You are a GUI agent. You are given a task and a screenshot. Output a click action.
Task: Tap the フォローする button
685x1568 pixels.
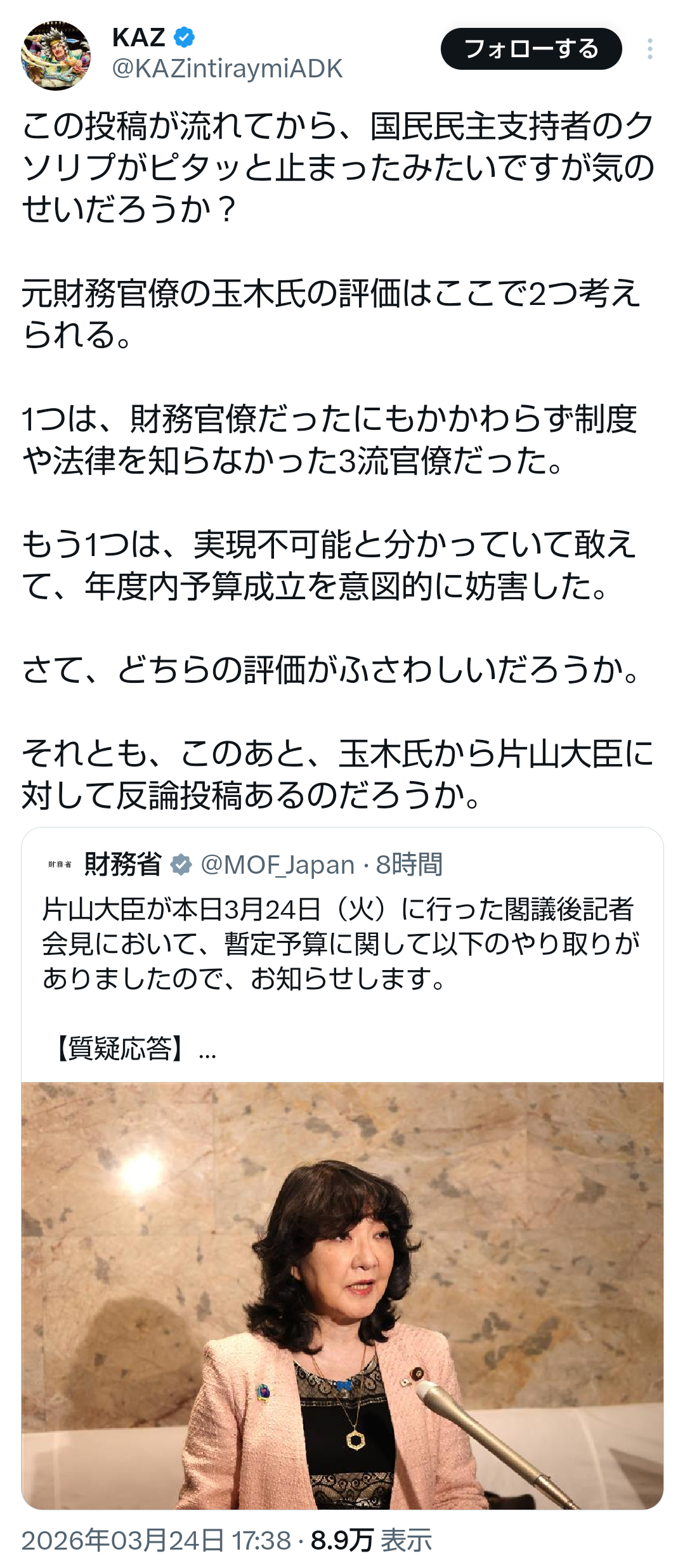[531, 49]
